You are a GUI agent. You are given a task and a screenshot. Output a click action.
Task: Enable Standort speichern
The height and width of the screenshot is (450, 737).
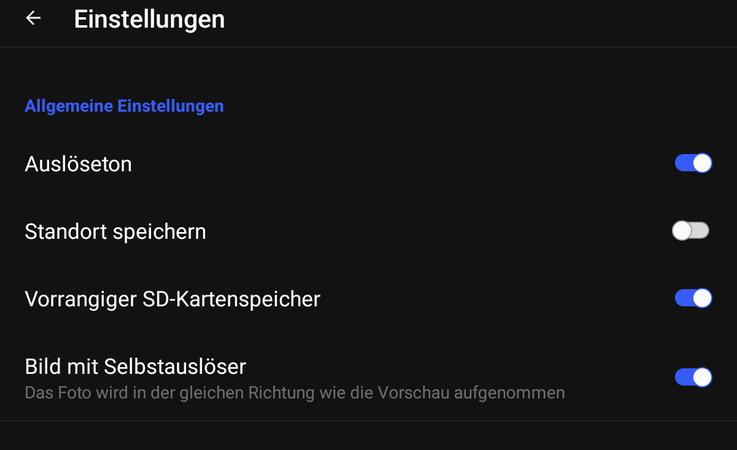click(690, 231)
